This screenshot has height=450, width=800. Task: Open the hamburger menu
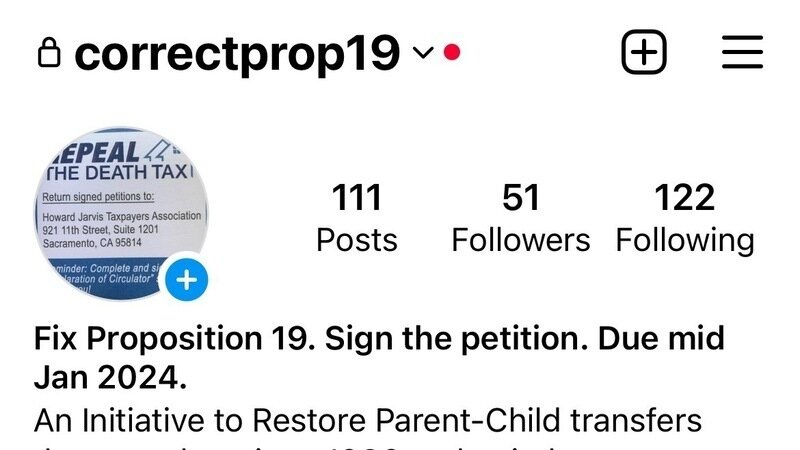(742, 53)
